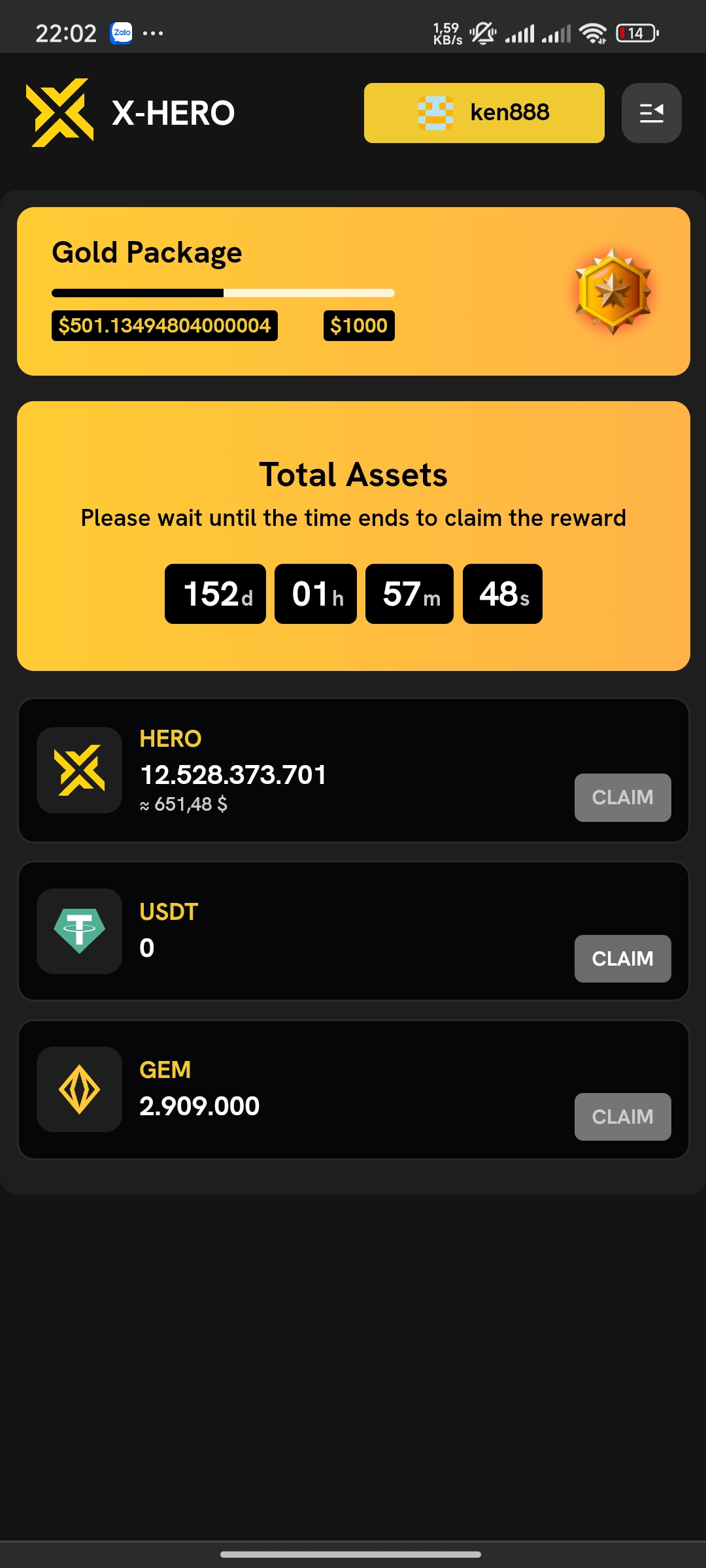
Task: Claim the HERO token balance
Action: 622,797
